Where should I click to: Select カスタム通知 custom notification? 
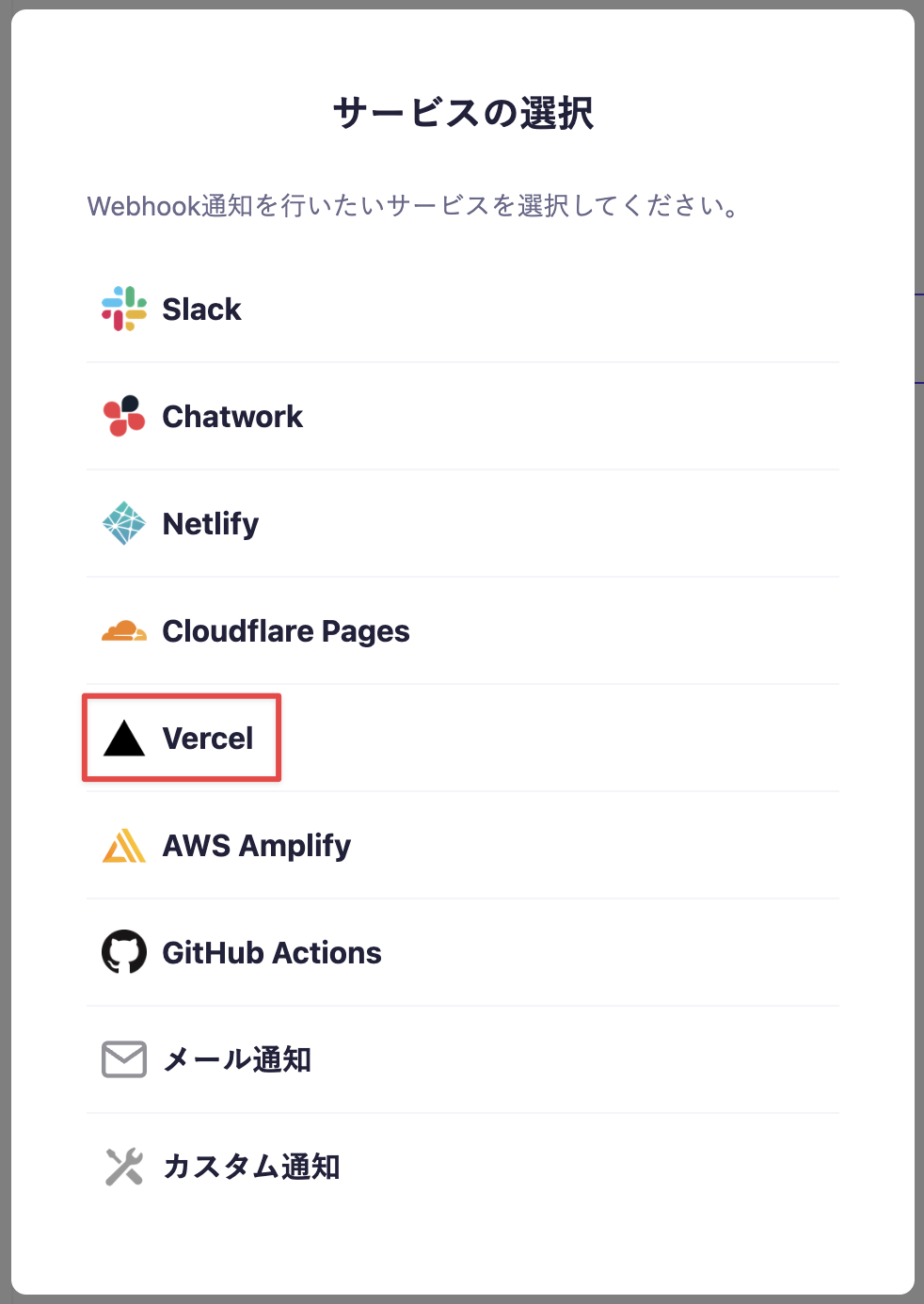(x=250, y=1168)
